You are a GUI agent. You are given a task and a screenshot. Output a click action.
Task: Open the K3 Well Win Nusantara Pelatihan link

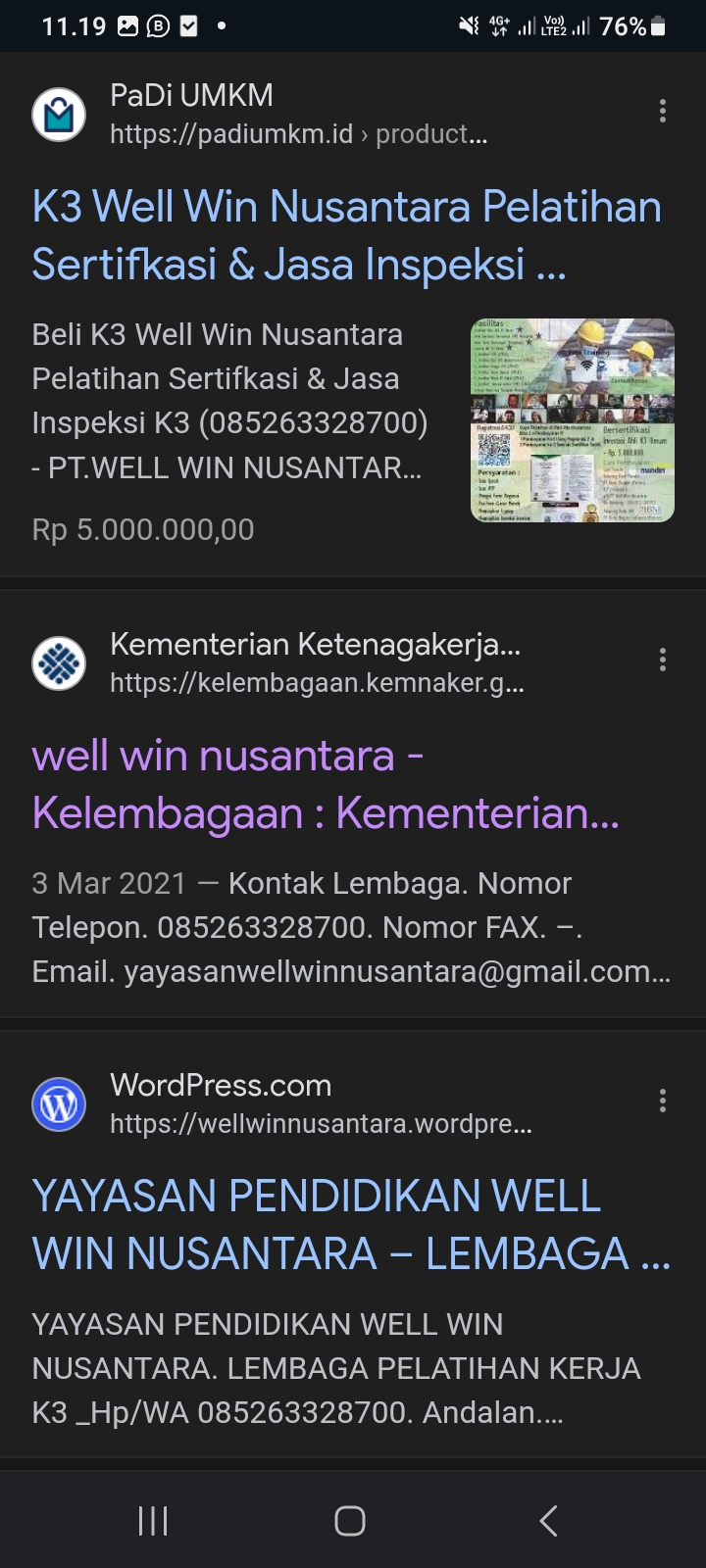click(x=346, y=235)
